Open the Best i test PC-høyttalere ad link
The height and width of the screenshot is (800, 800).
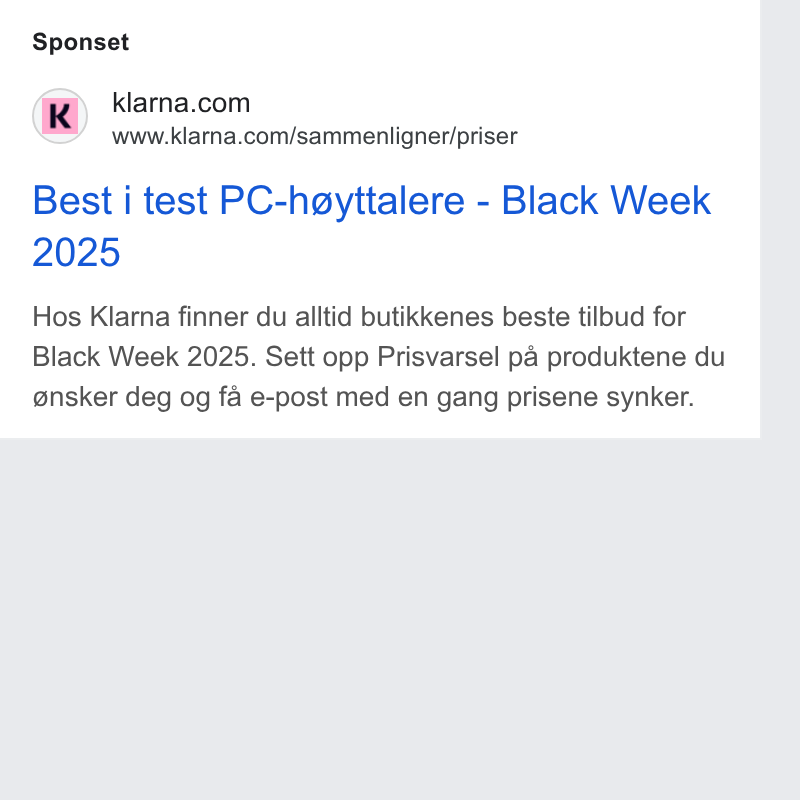pyautogui.click(x=371, y=226)
